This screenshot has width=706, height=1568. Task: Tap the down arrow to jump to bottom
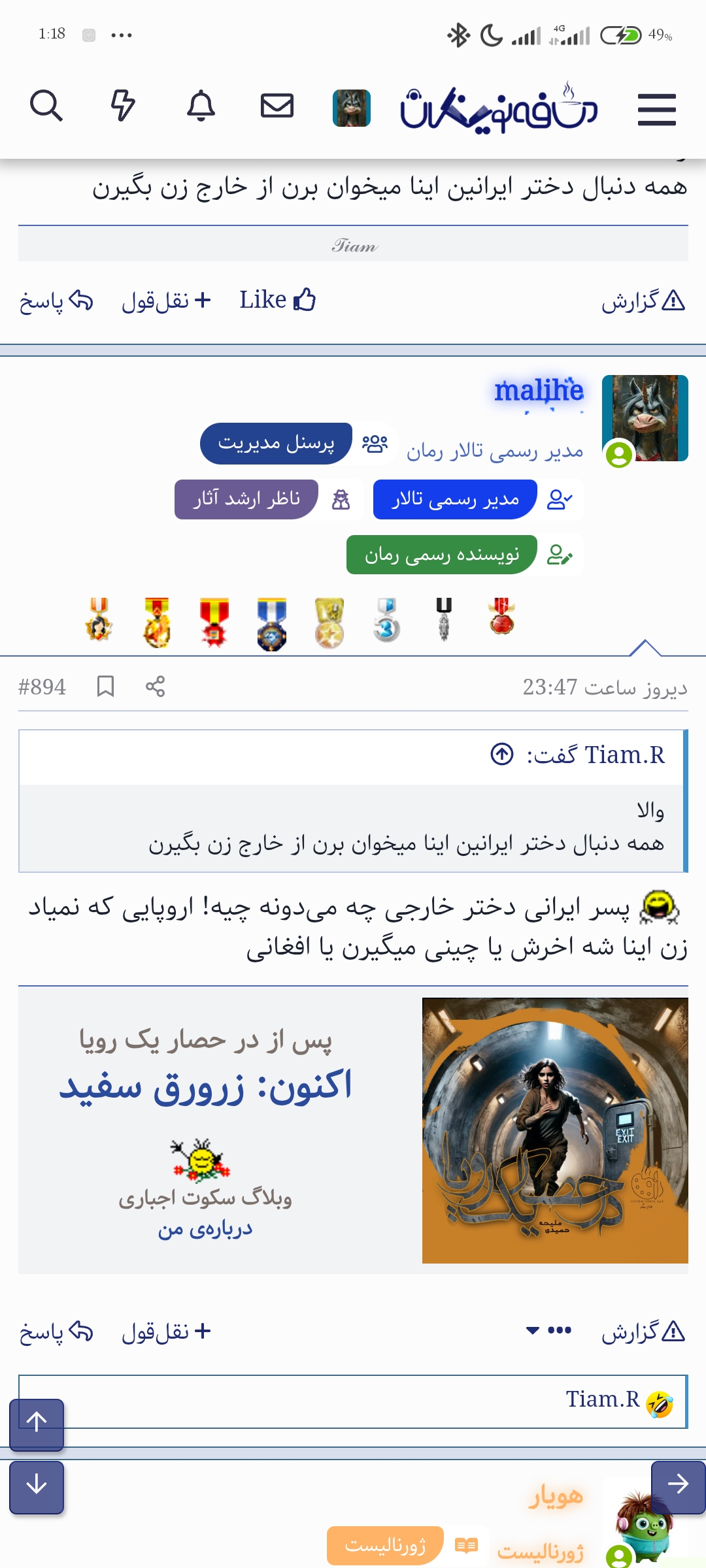click(x=37, y=1484)
